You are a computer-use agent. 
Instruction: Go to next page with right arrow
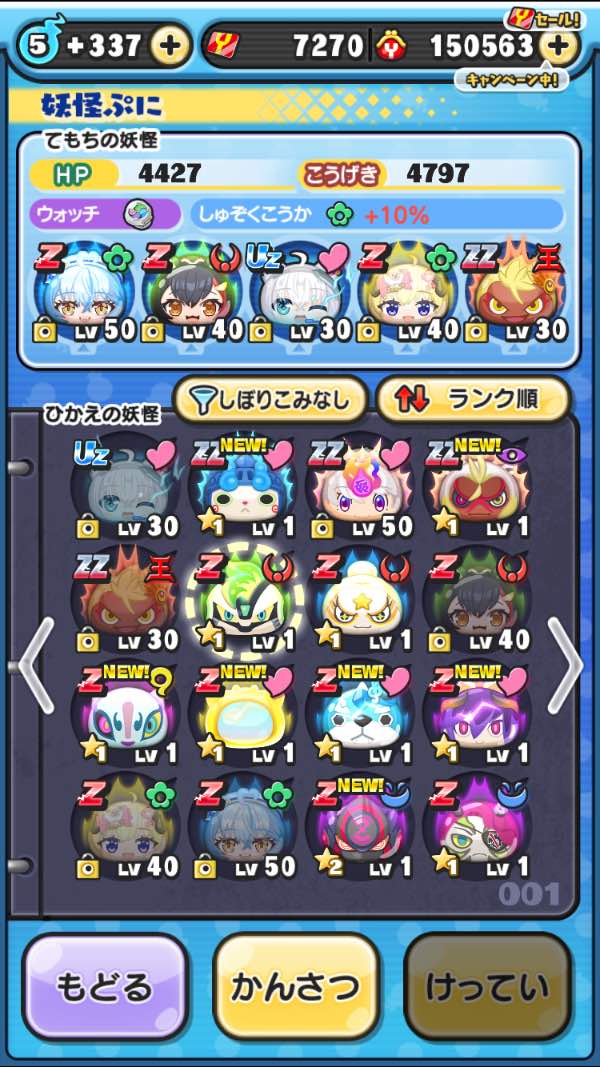point(565,664)
